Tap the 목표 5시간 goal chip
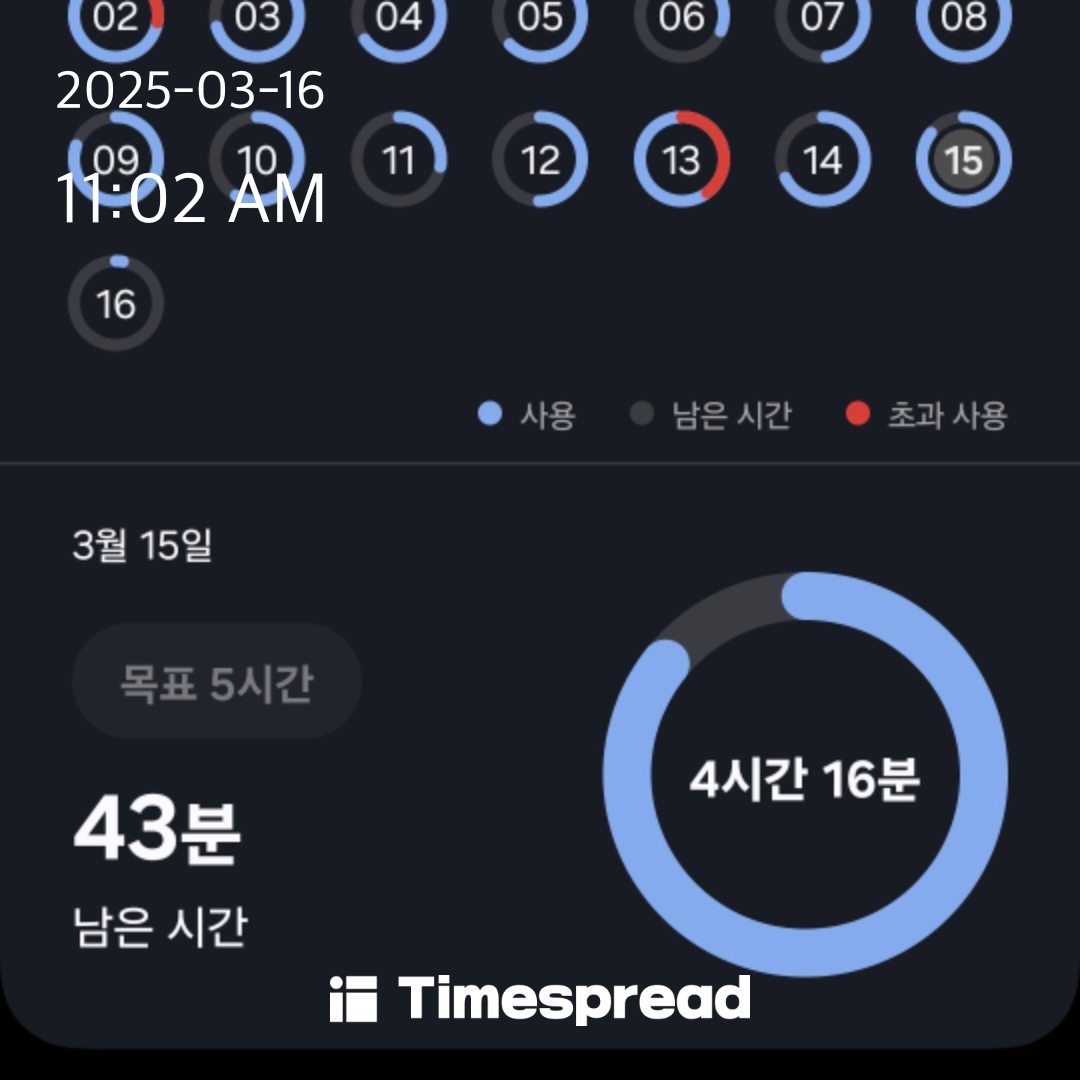 coord(216,683)
